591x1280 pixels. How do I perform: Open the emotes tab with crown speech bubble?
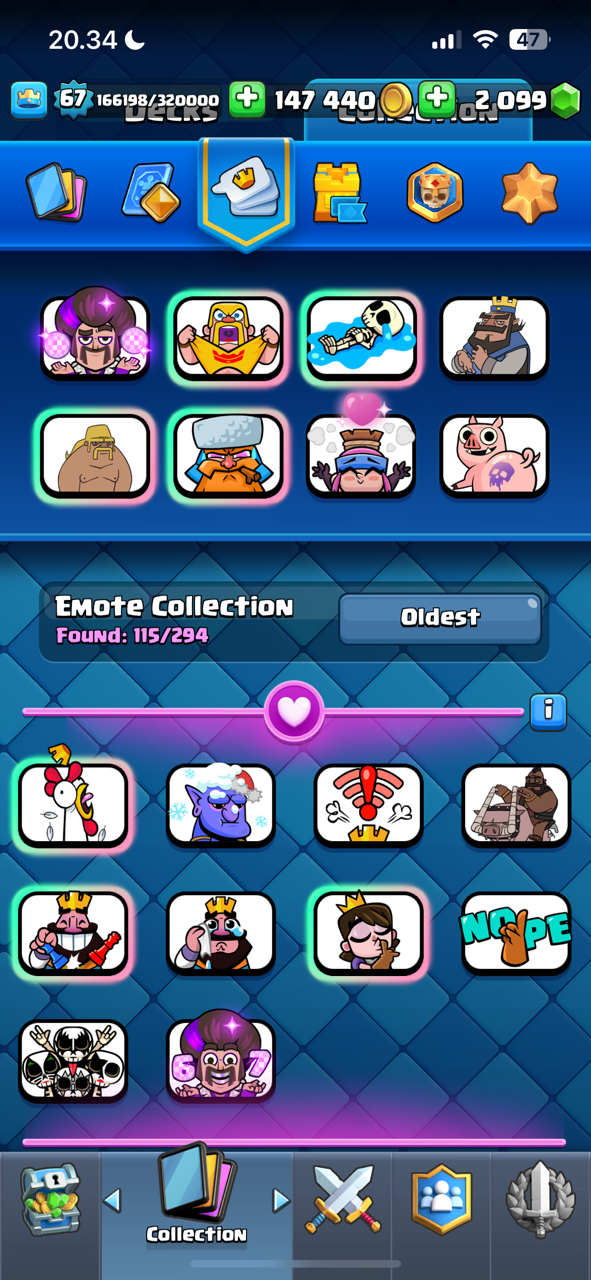[246, 189]
